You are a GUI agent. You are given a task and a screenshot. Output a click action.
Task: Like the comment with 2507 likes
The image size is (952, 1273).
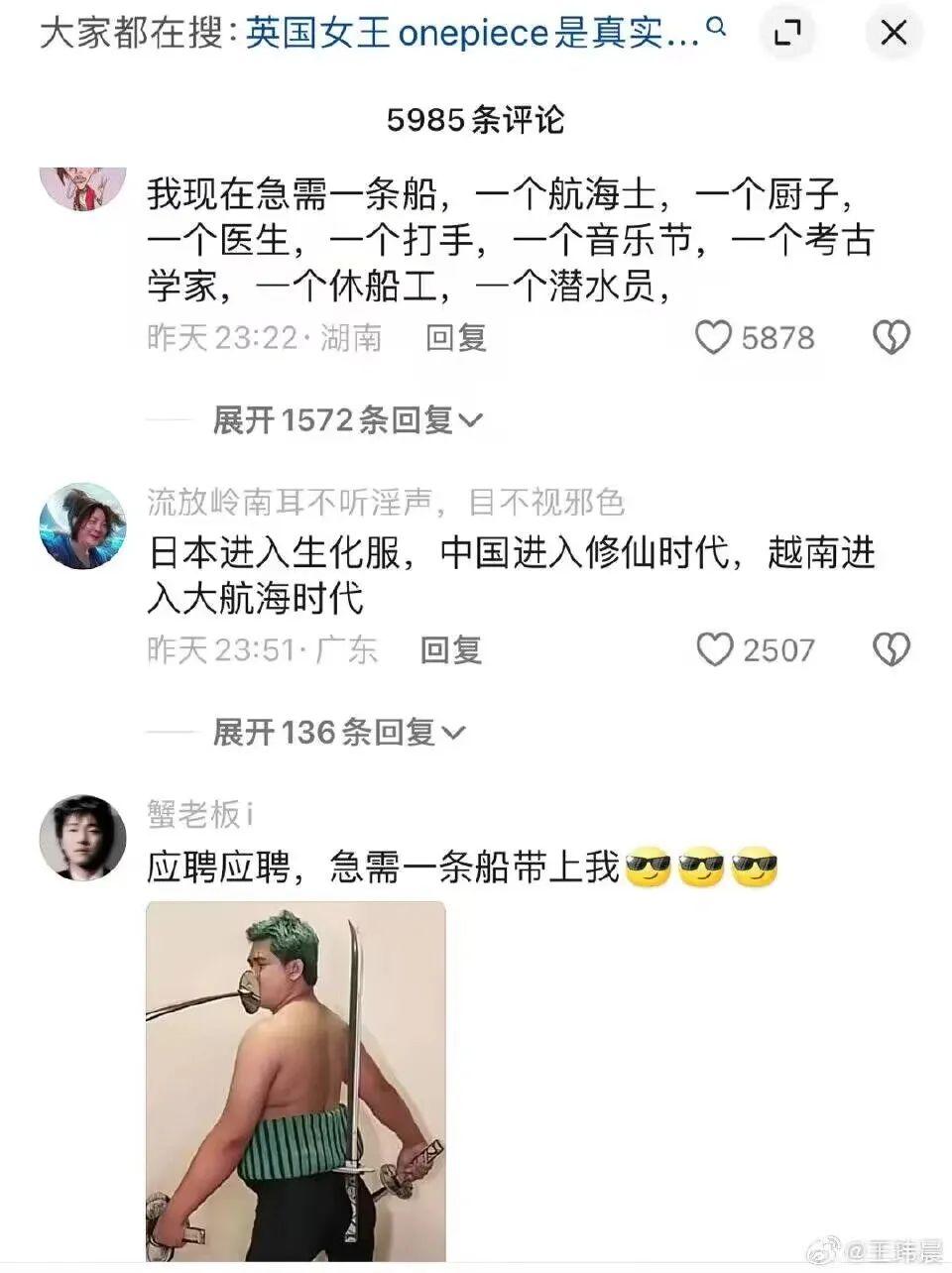[x=715, y=650]
